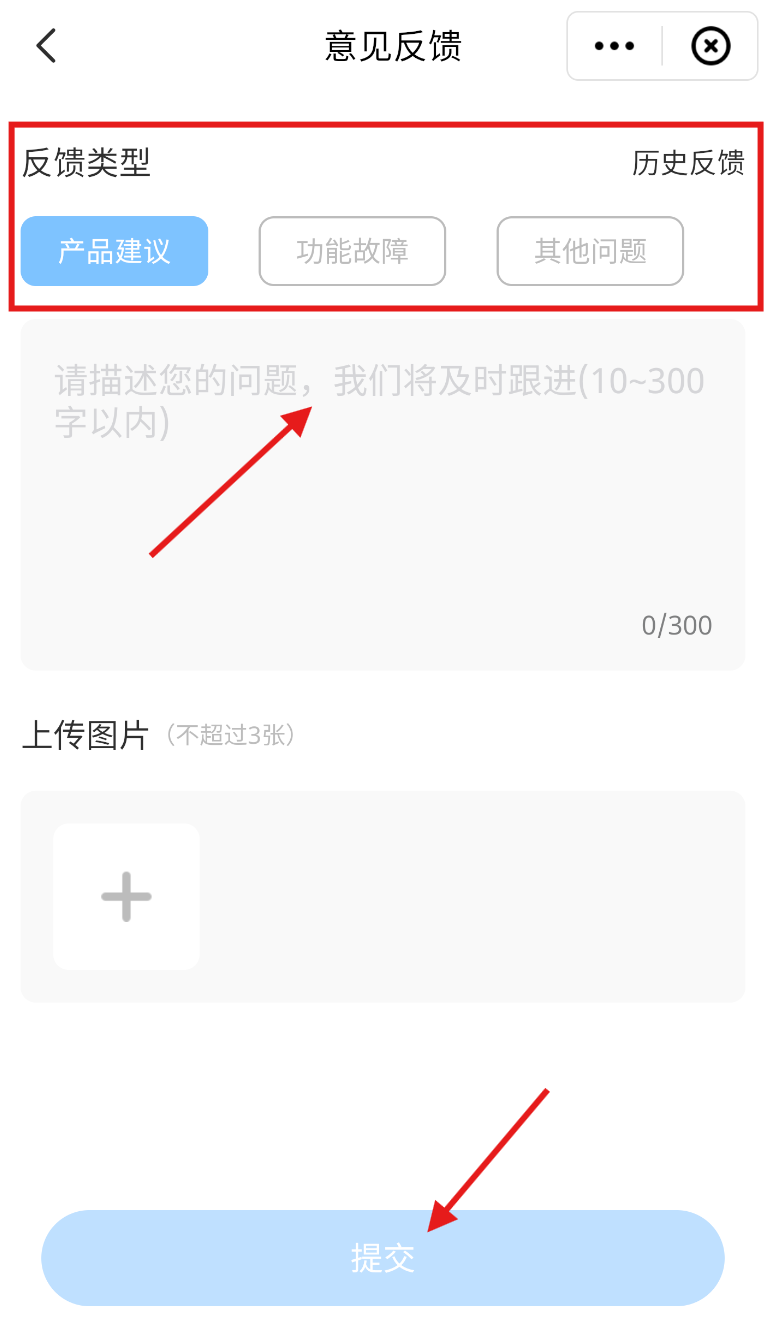Go back from the 意见反馈 page
The width and height of the screenshot is (766, 1323).
click(x=46, y=46)
